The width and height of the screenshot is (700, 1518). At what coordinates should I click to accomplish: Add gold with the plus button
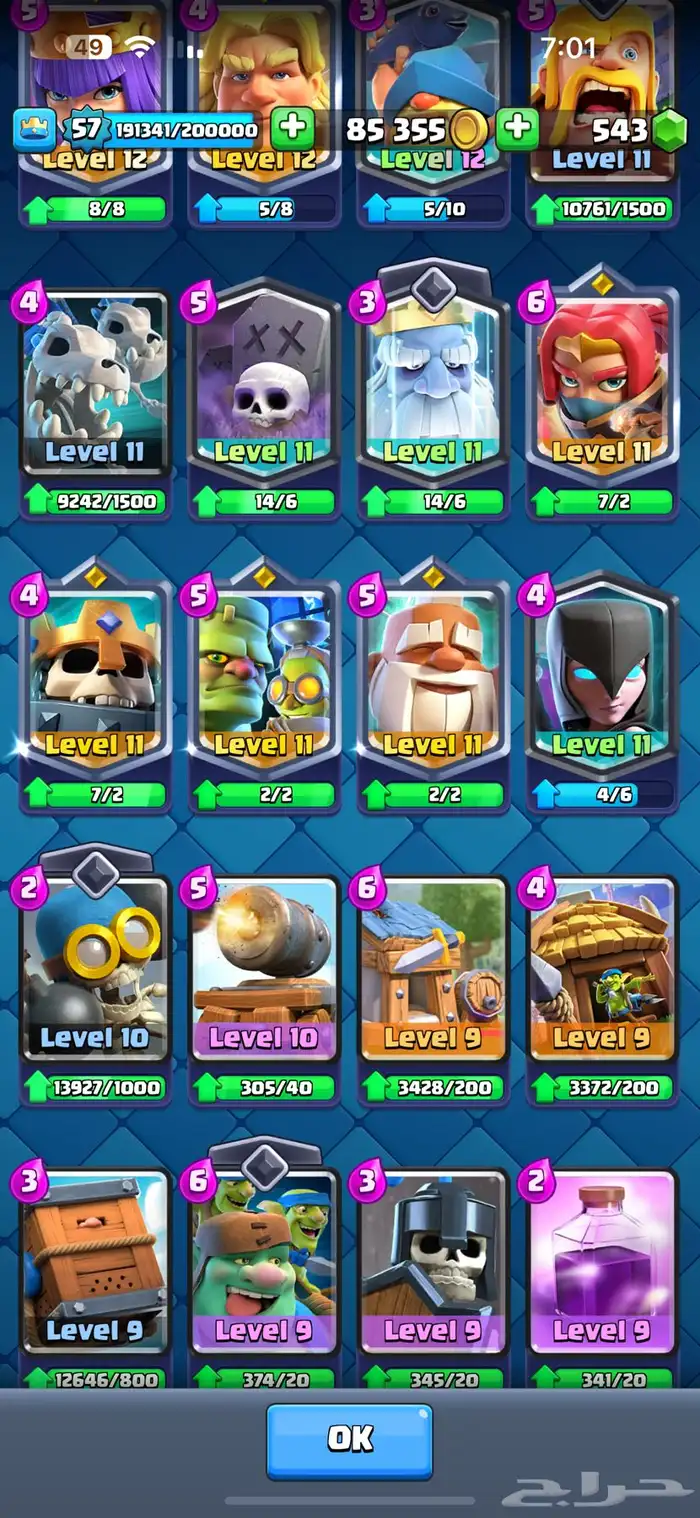tap(517, 129)
